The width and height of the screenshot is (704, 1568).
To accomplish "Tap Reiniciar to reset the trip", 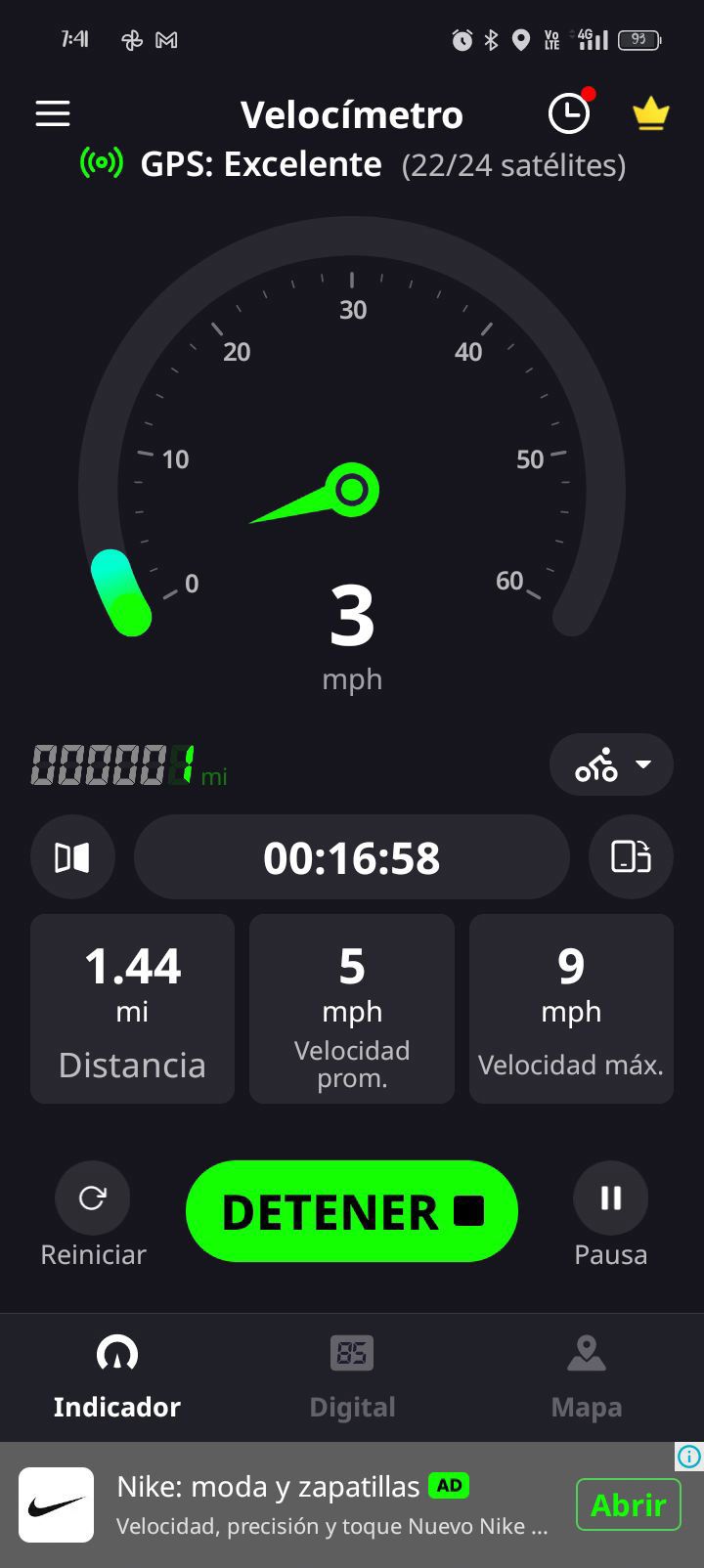I will [x=93, y=1215].
